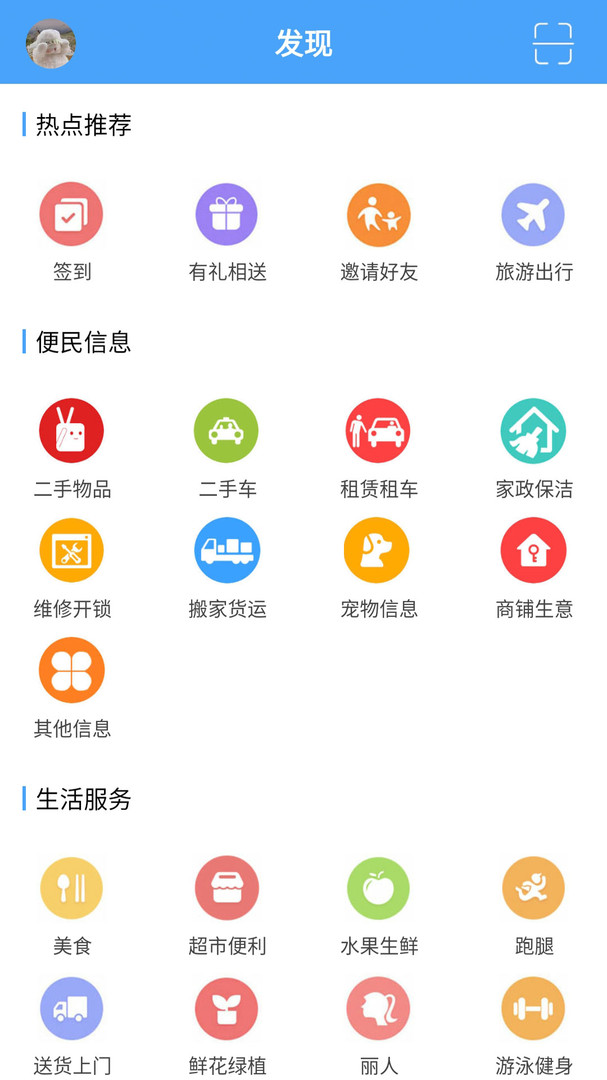Open the QR scan icon
The height and width of the screenshot is (1080, 607).
[552, 44]
